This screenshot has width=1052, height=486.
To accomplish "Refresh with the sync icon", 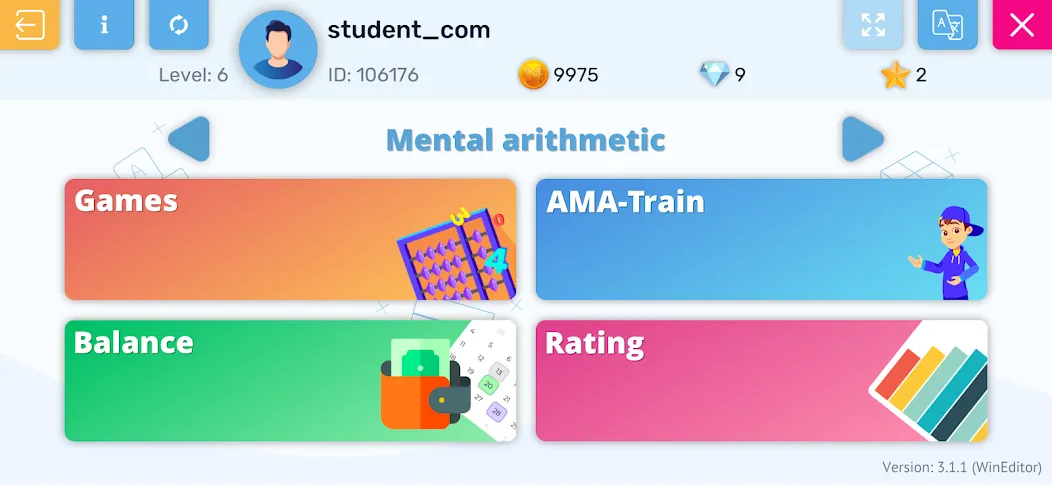I will tap(179, 24).
